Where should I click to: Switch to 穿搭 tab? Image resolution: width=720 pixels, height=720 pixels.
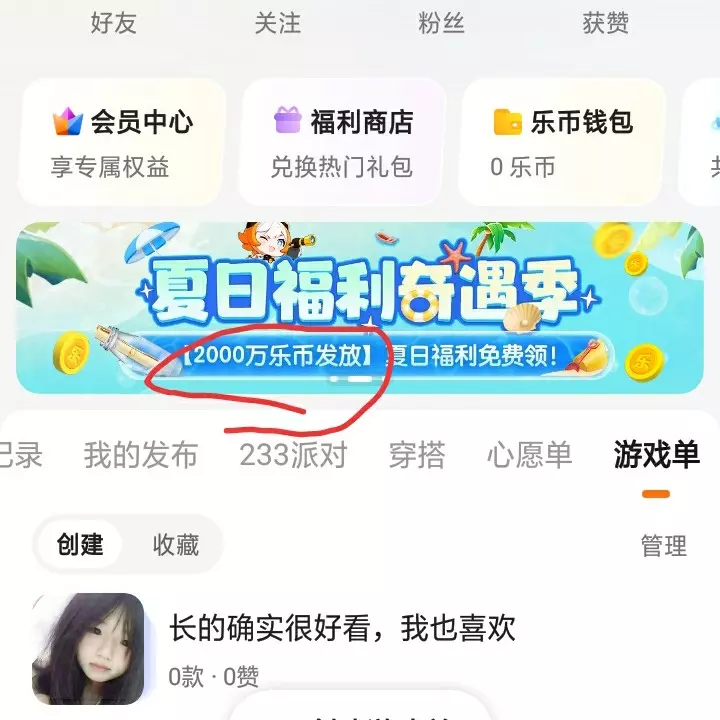tap(416, 455)
